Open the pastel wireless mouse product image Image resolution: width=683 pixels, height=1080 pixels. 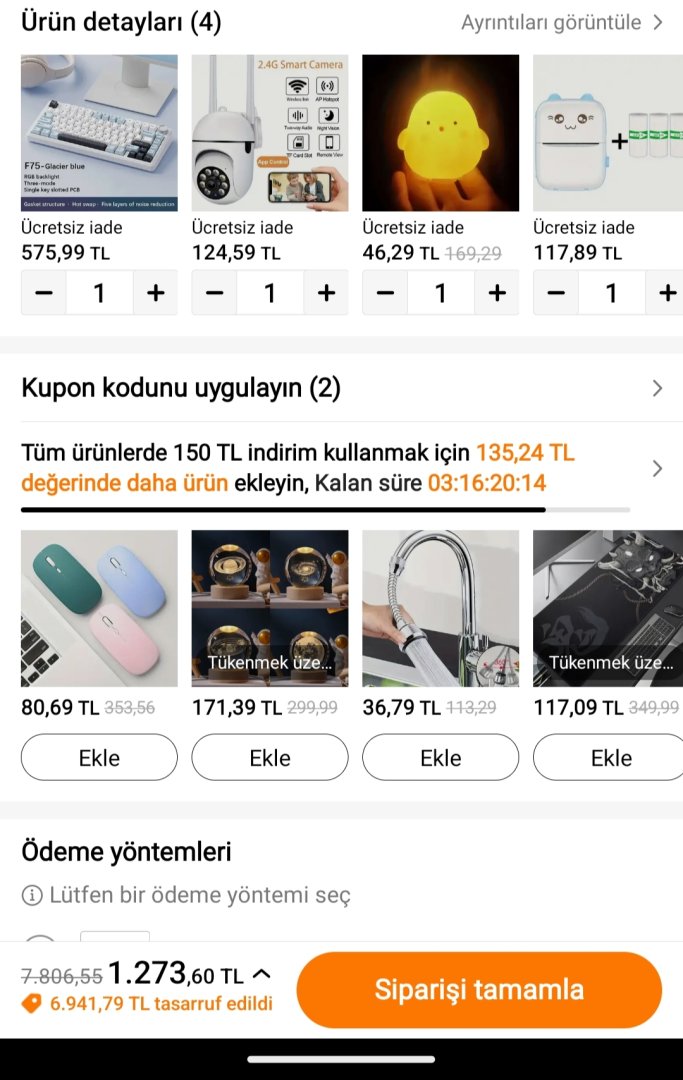point(99,608)
